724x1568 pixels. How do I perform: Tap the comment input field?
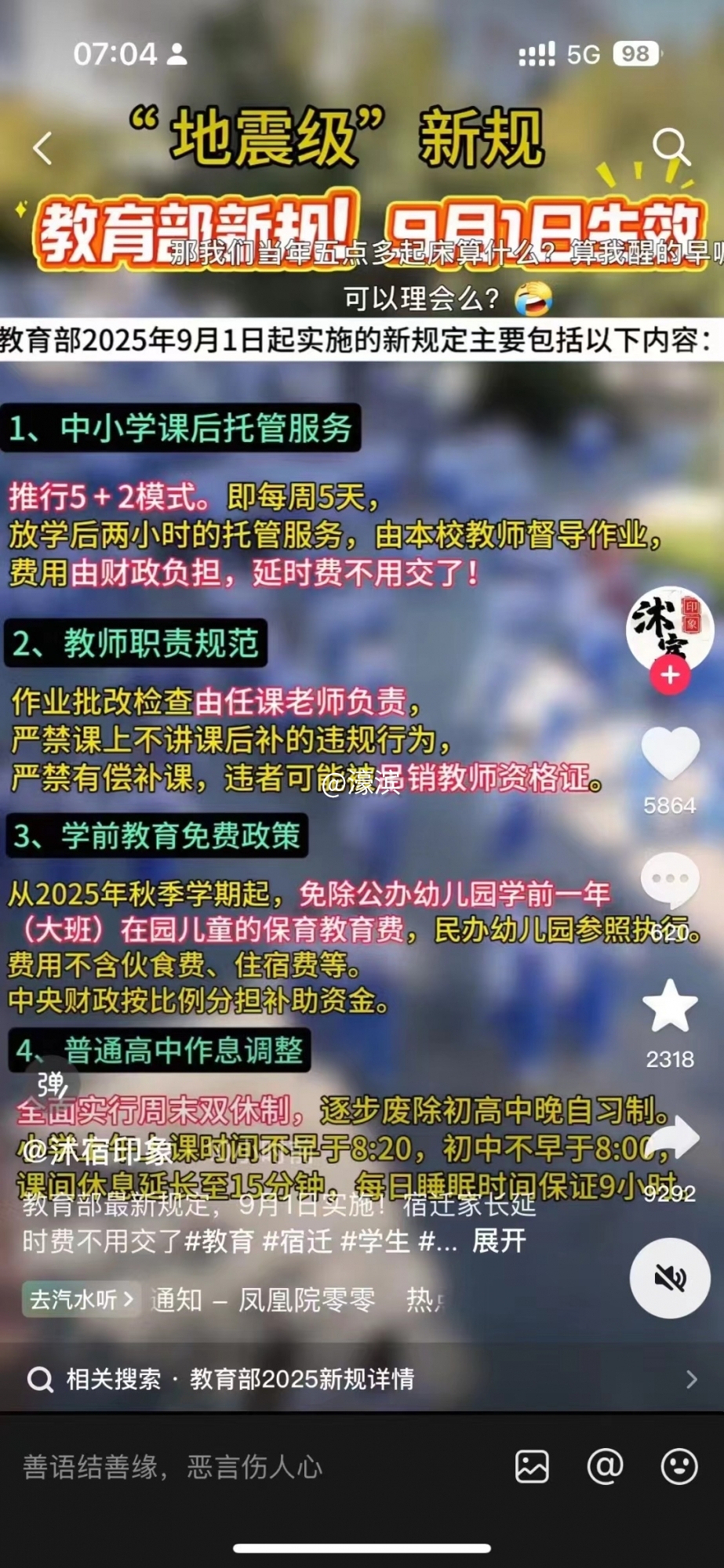point(235,1467)
